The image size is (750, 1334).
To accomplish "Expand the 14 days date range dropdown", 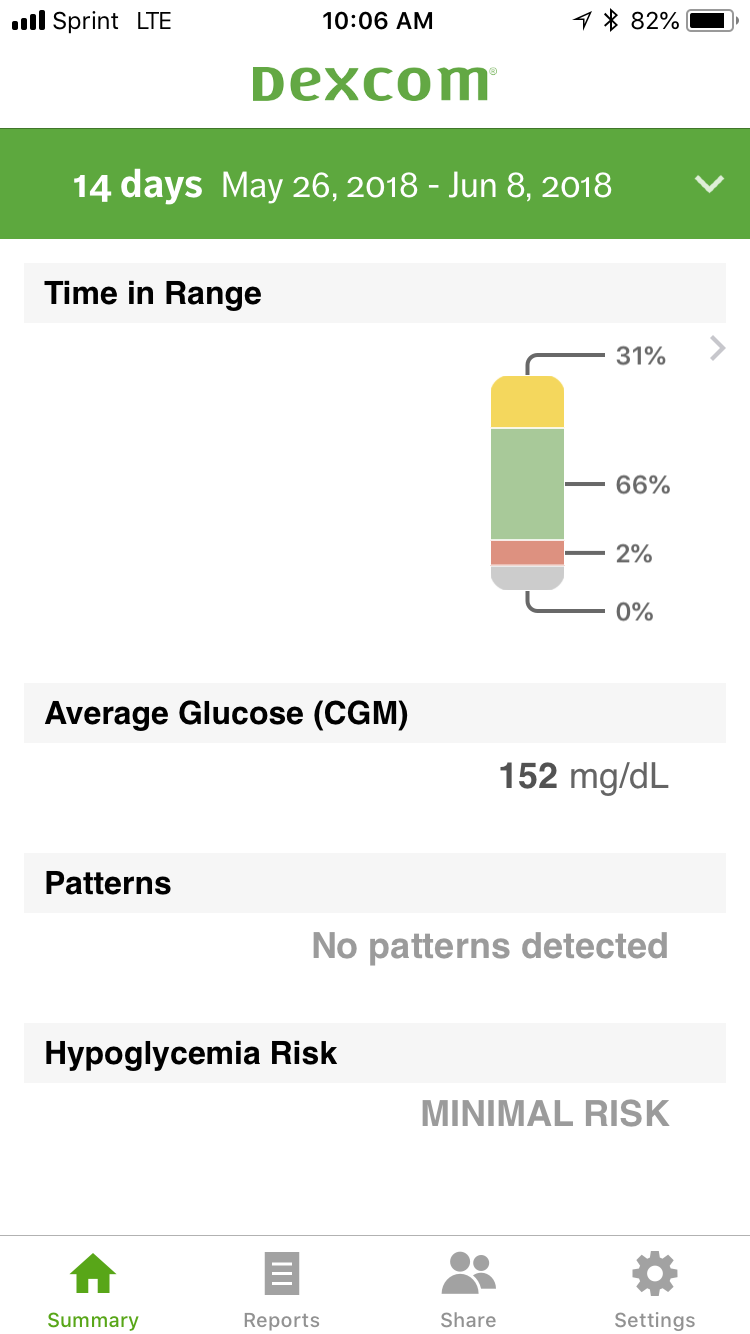I will click(x=709, y=184).
